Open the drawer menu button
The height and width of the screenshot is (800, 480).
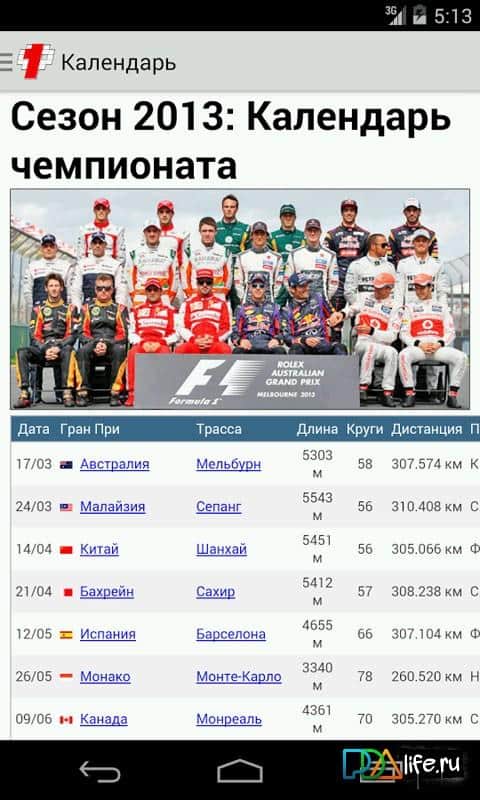click(6, 62)
